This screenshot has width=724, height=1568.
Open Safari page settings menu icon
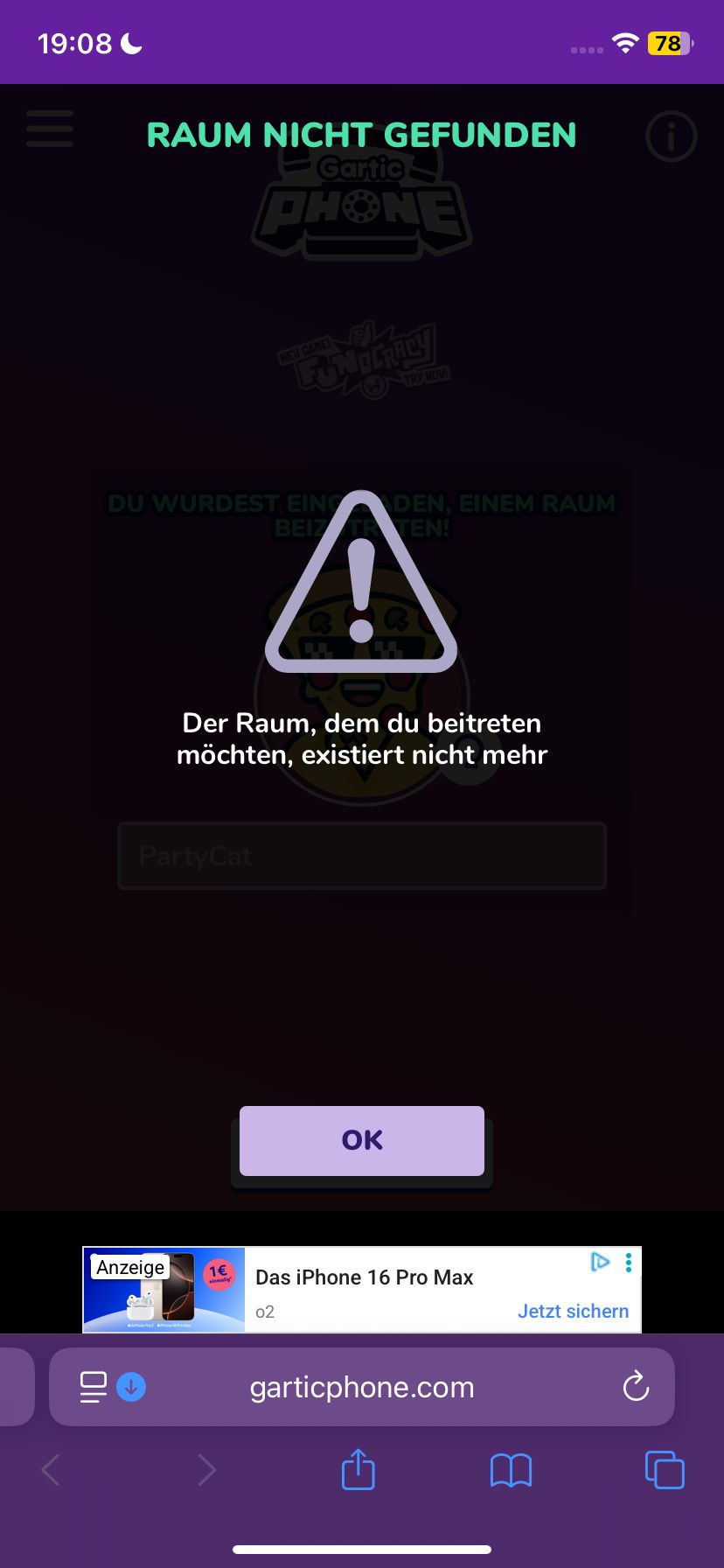[94, 1387]
